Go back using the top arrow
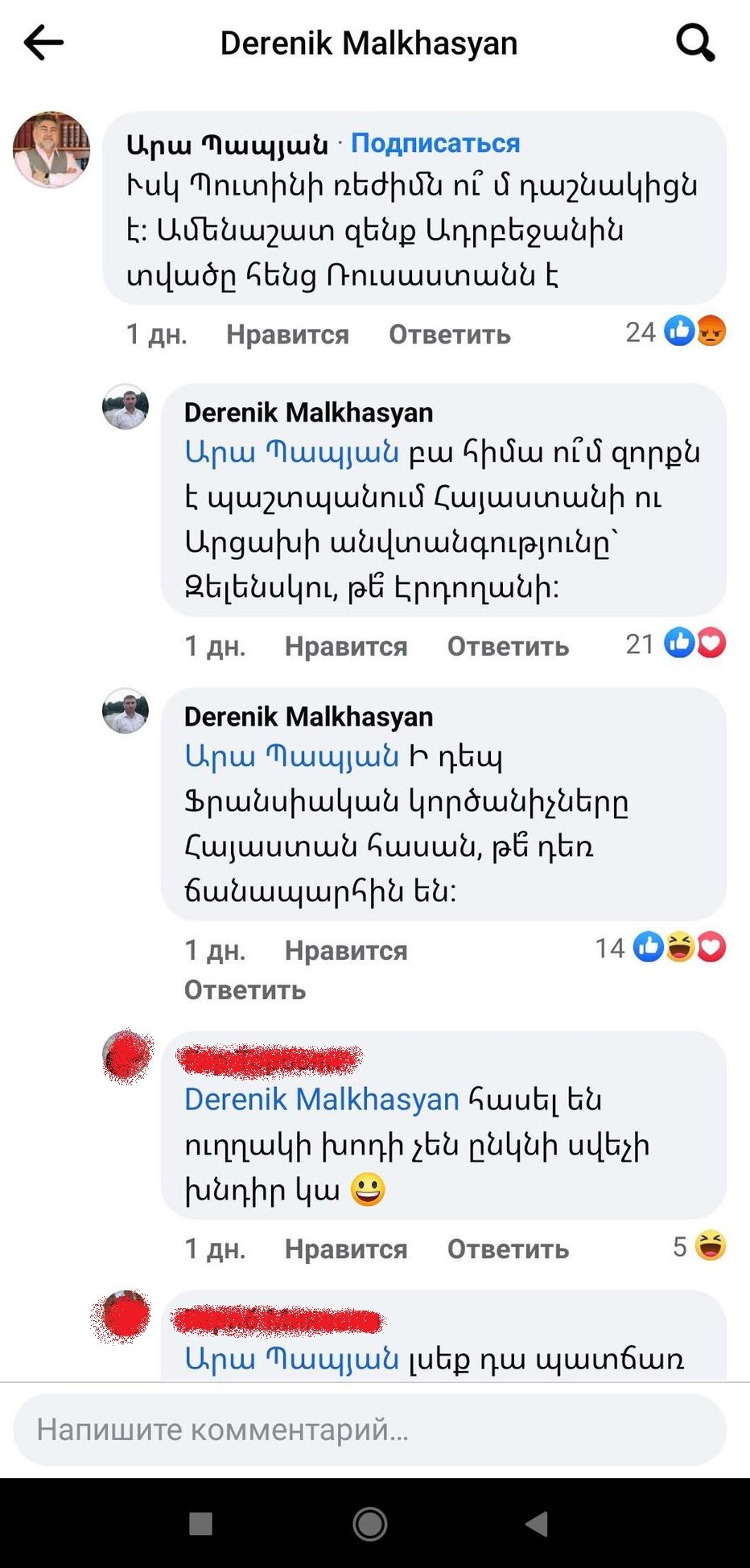Image resolution: width=750 pixels, height=1568 pixels. tap(44, 43)
